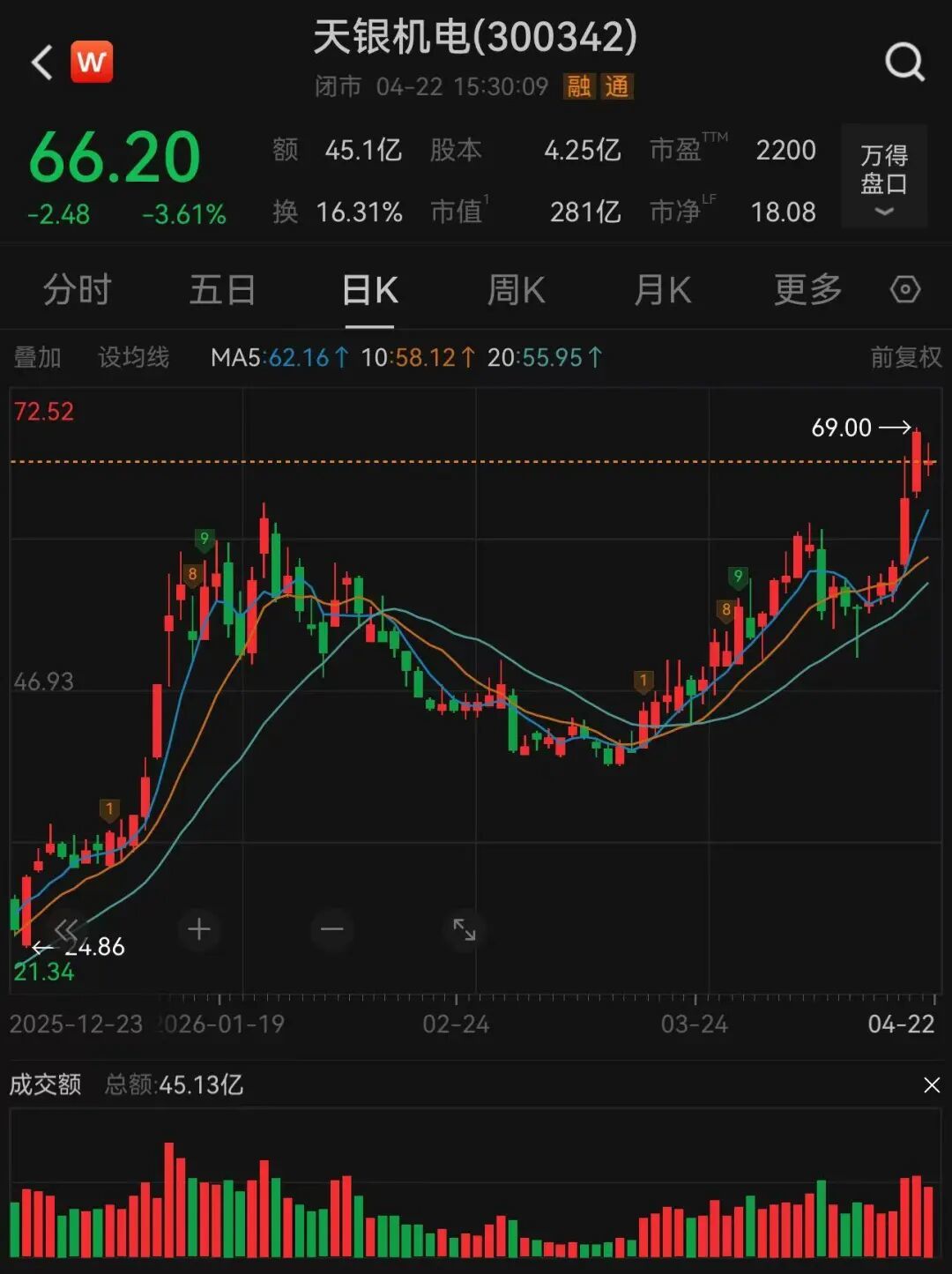This screenshot has height=1274, width=952.
Task: Expand the 万得盘口 panel
Action: (884, 176)
